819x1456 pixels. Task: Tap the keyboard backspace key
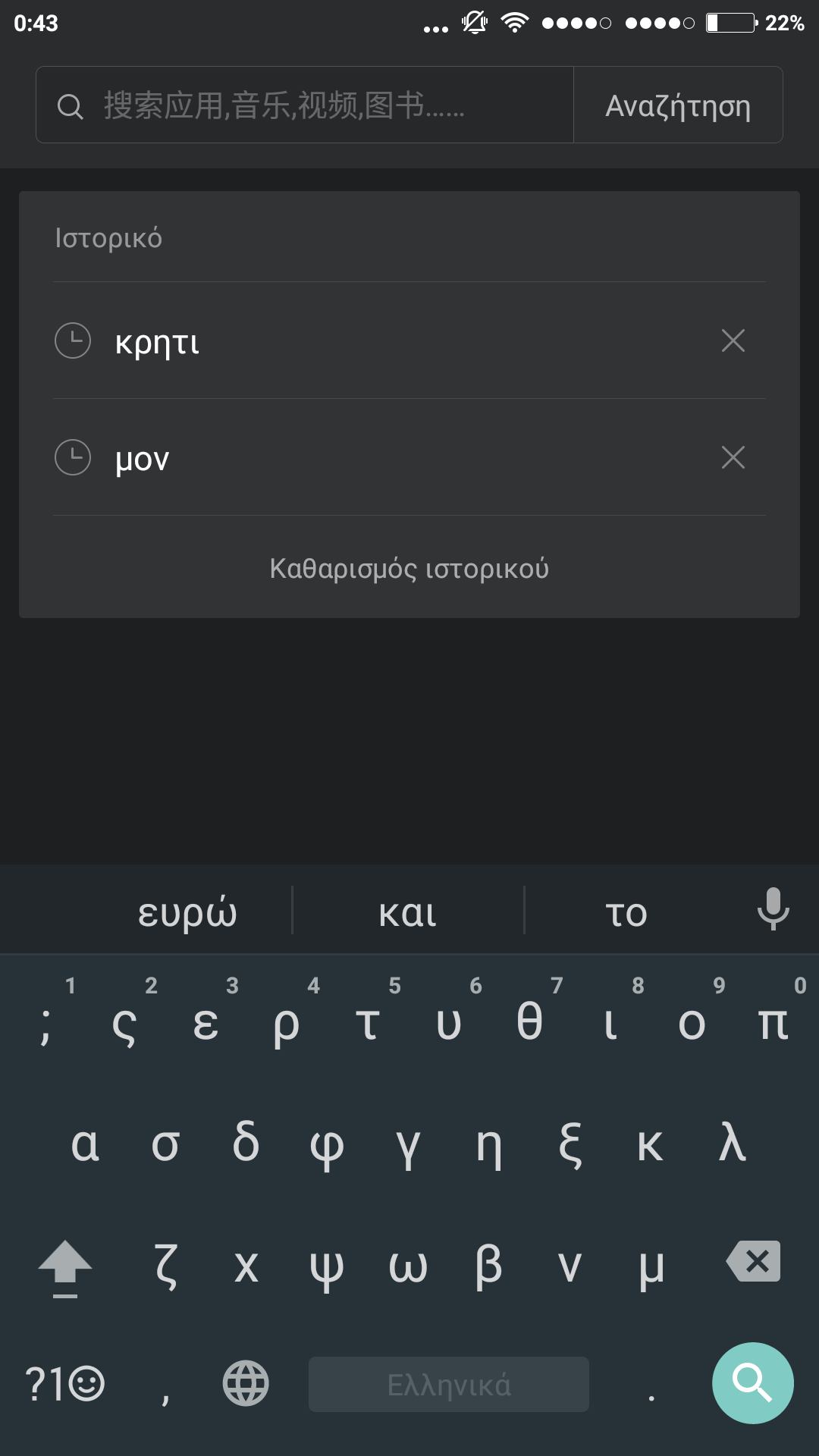pos(753,1262)
